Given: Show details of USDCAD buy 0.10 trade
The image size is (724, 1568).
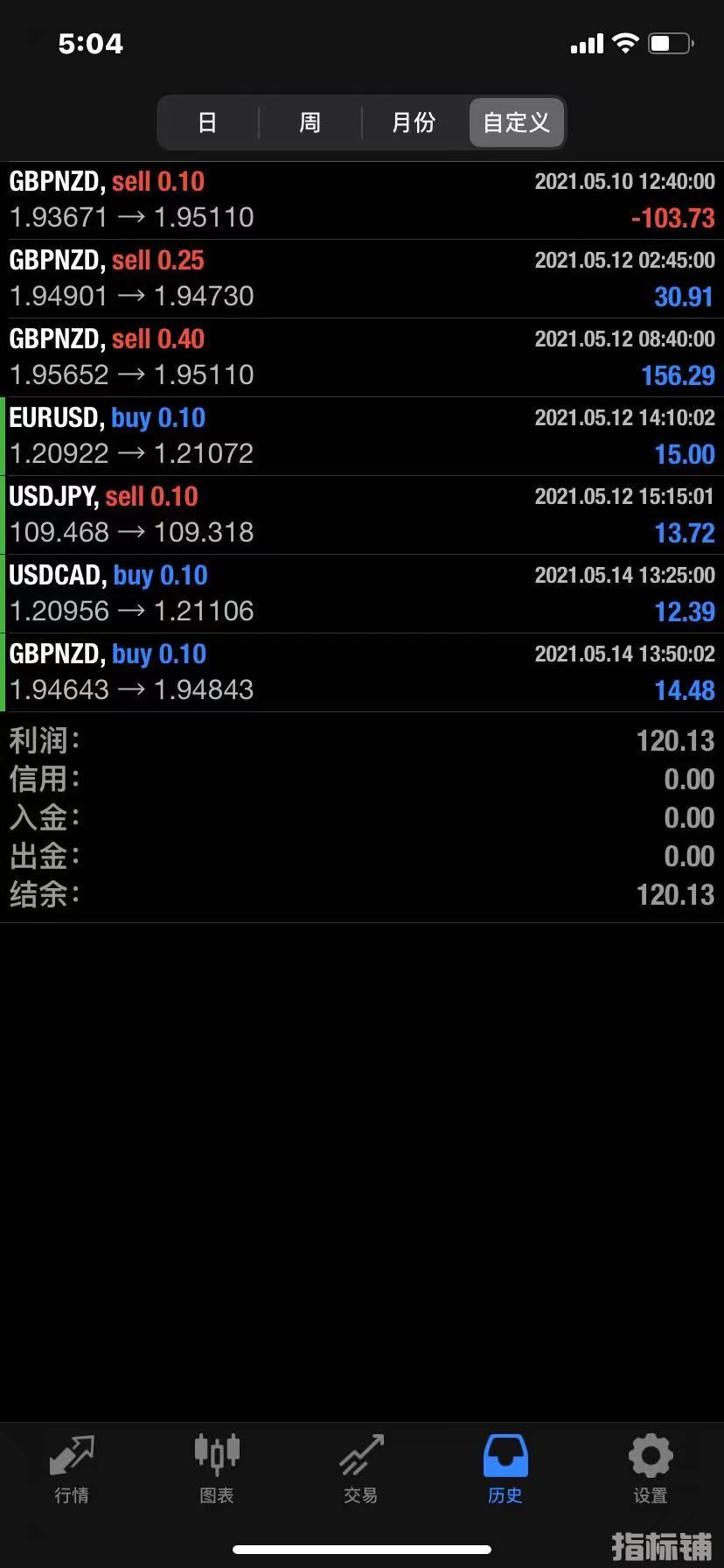Looking at the screenshot, I should 362,594.
